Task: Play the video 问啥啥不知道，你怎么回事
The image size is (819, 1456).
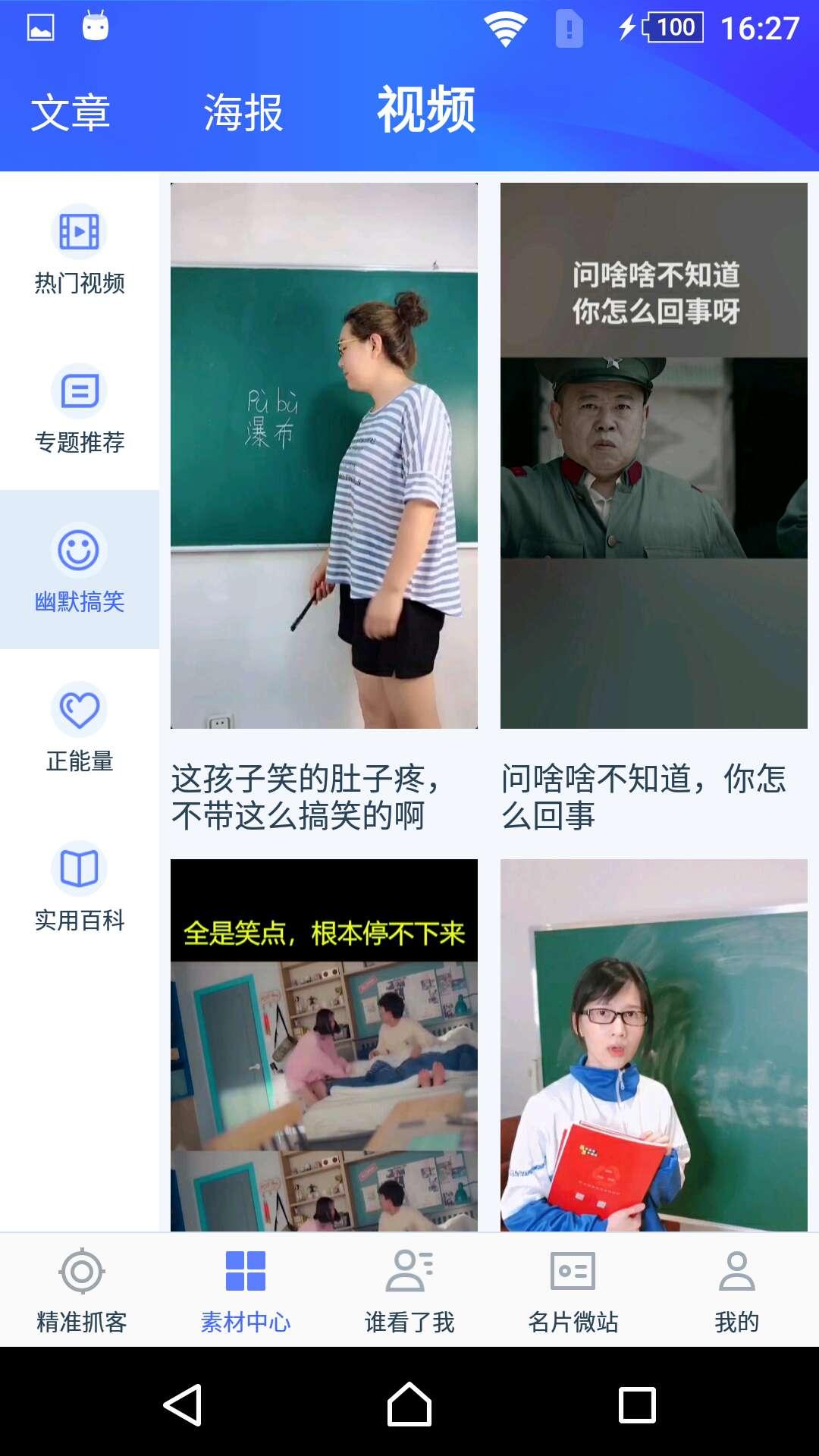Action: (654, 456)
